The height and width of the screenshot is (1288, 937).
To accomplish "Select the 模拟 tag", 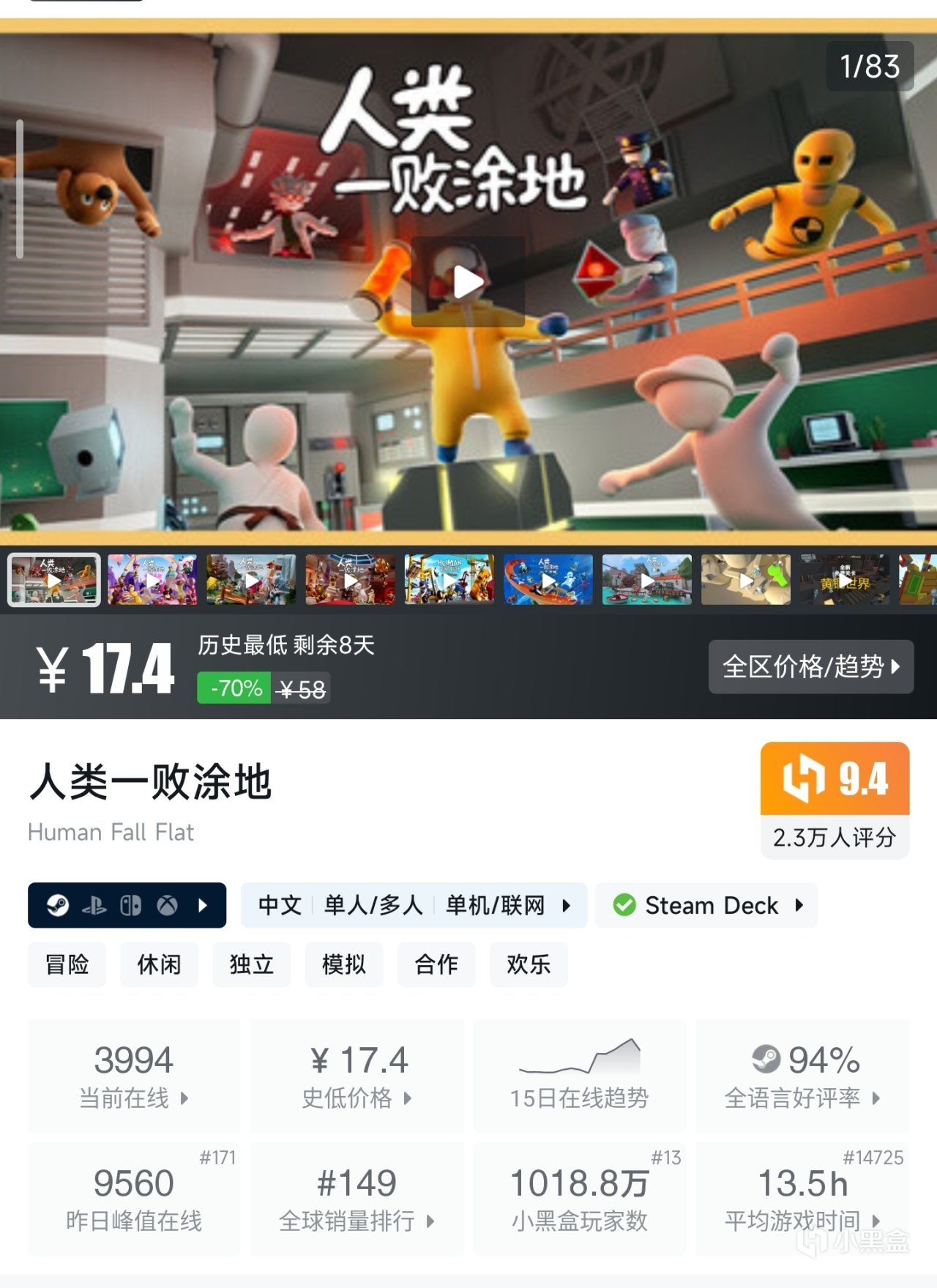I will point(343,964).
